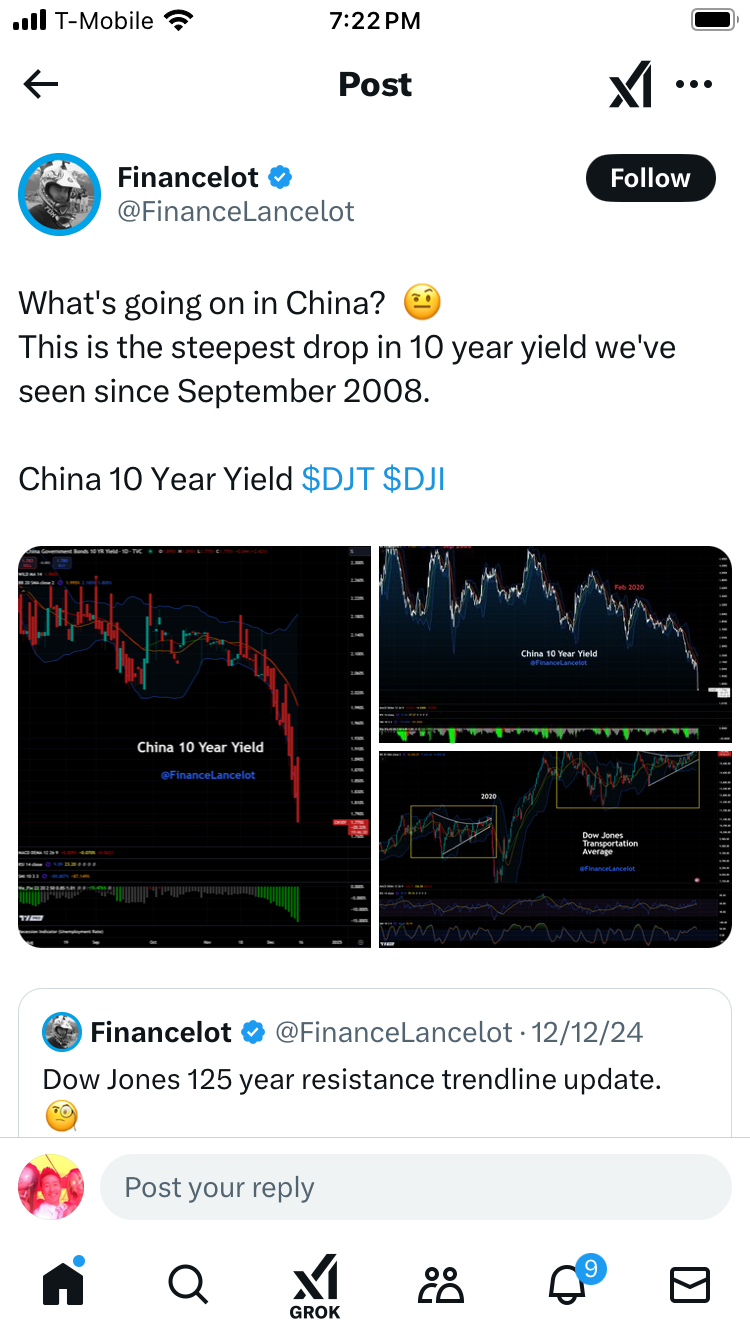Switch to the Communities tab
This screenshot has width=750, height=1334.
point(440,1283)
